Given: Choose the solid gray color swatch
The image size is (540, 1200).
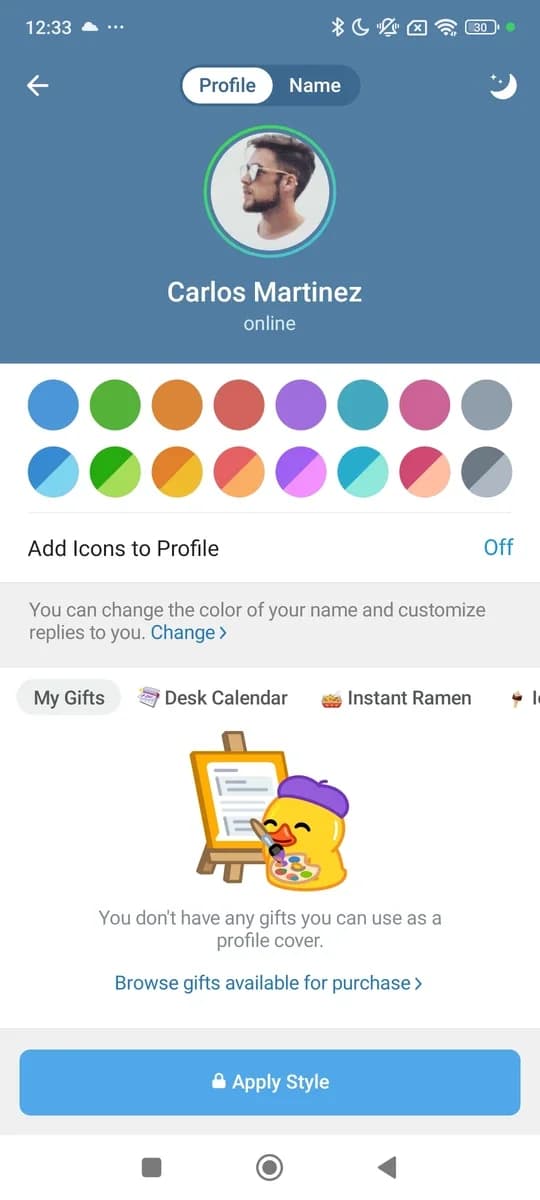Looking at the screenshot, I should click(487, 405).
